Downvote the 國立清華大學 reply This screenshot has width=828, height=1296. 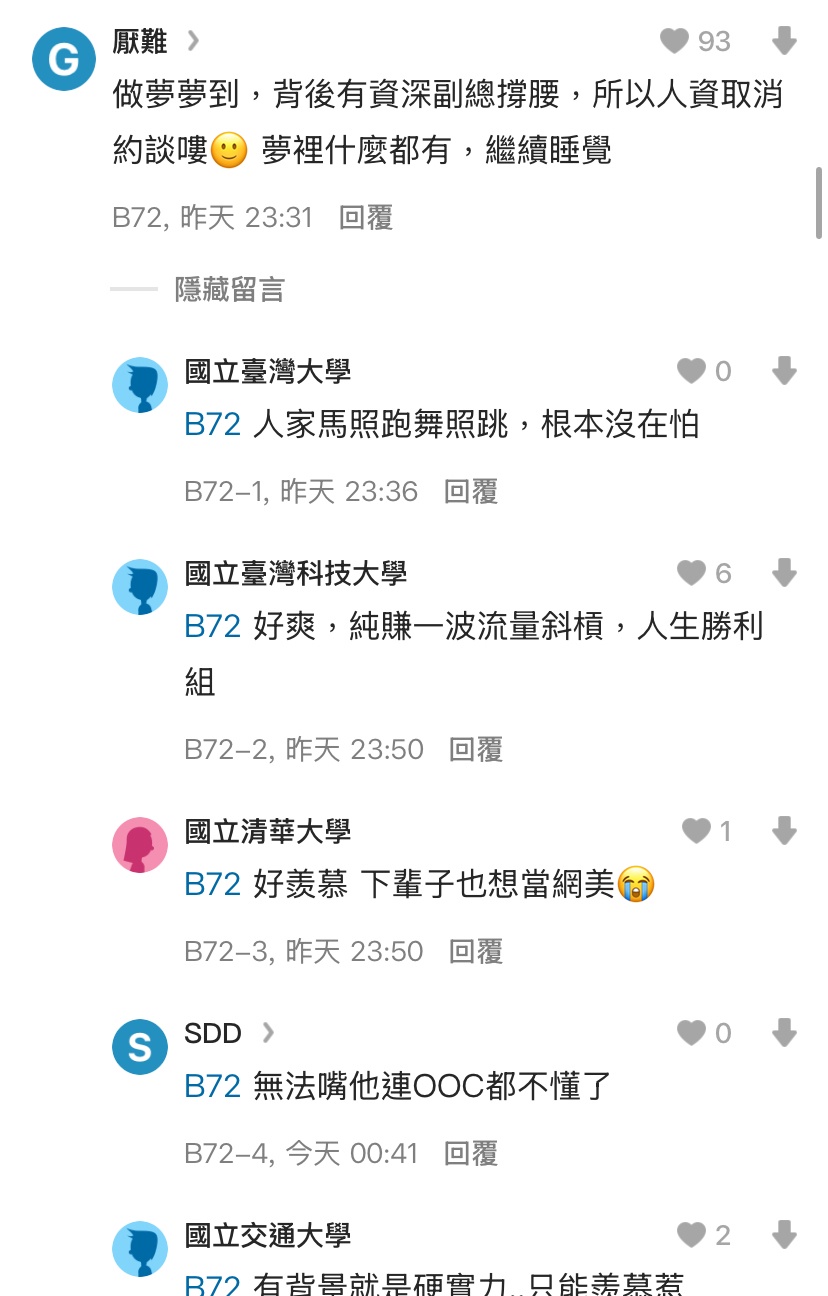tap(784, 831)
